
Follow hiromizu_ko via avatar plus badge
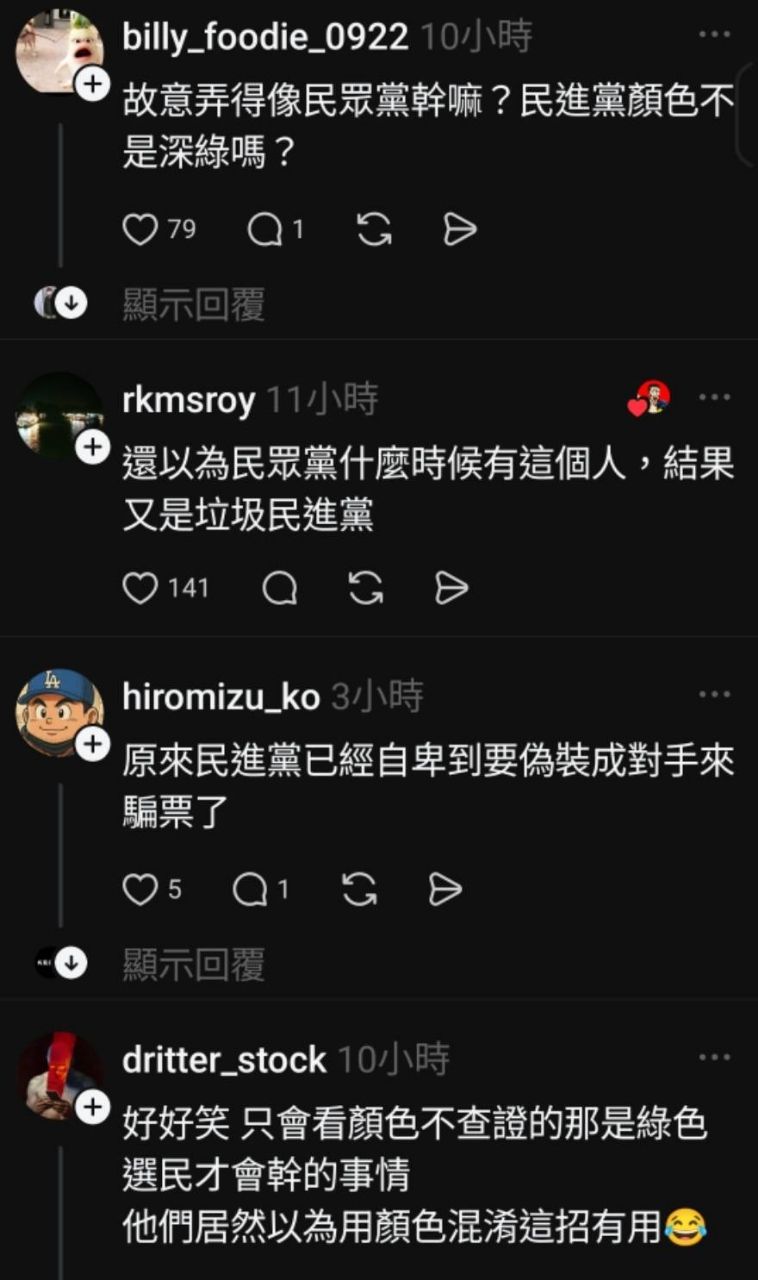(91, 744)
